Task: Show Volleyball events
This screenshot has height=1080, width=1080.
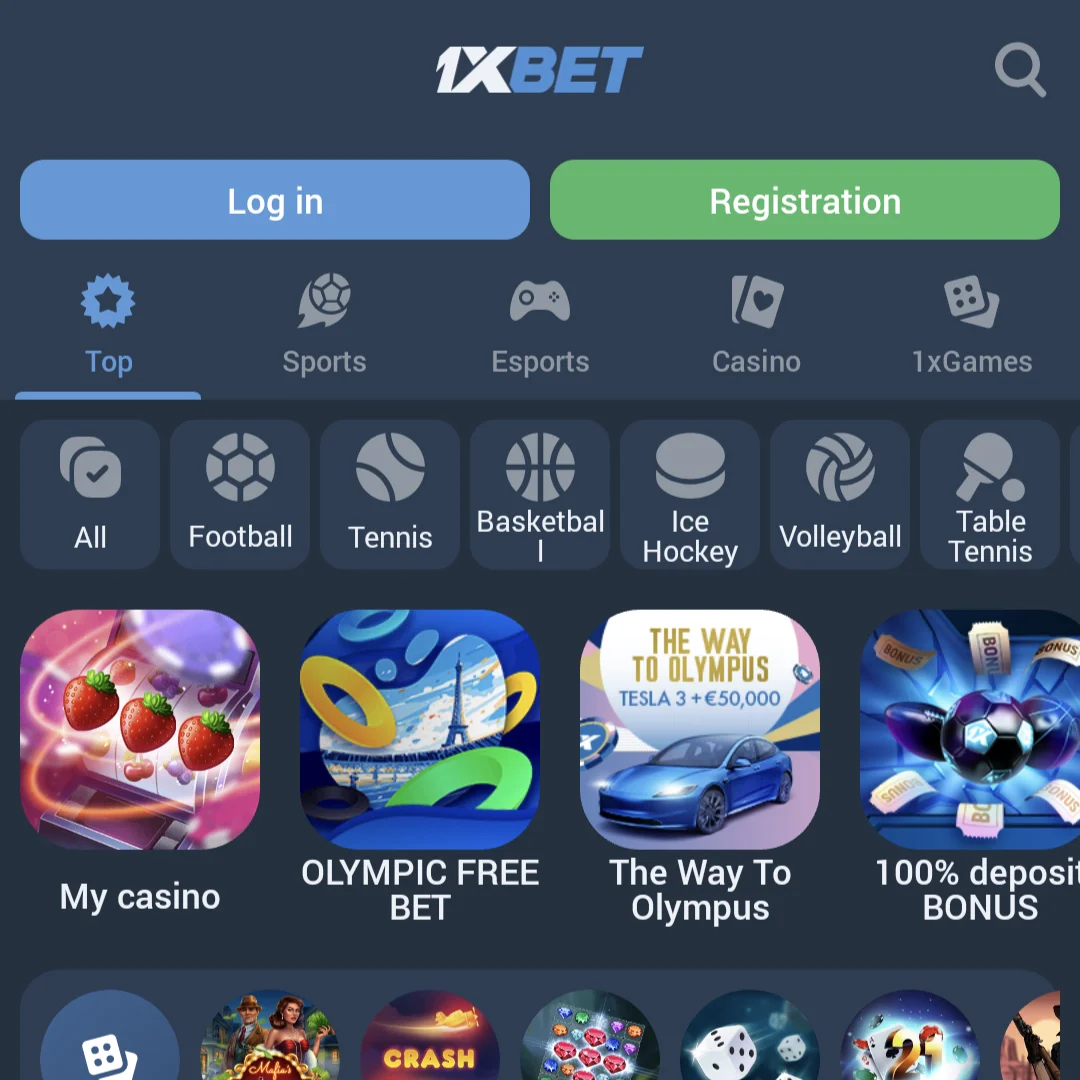Action: [840, 495]
